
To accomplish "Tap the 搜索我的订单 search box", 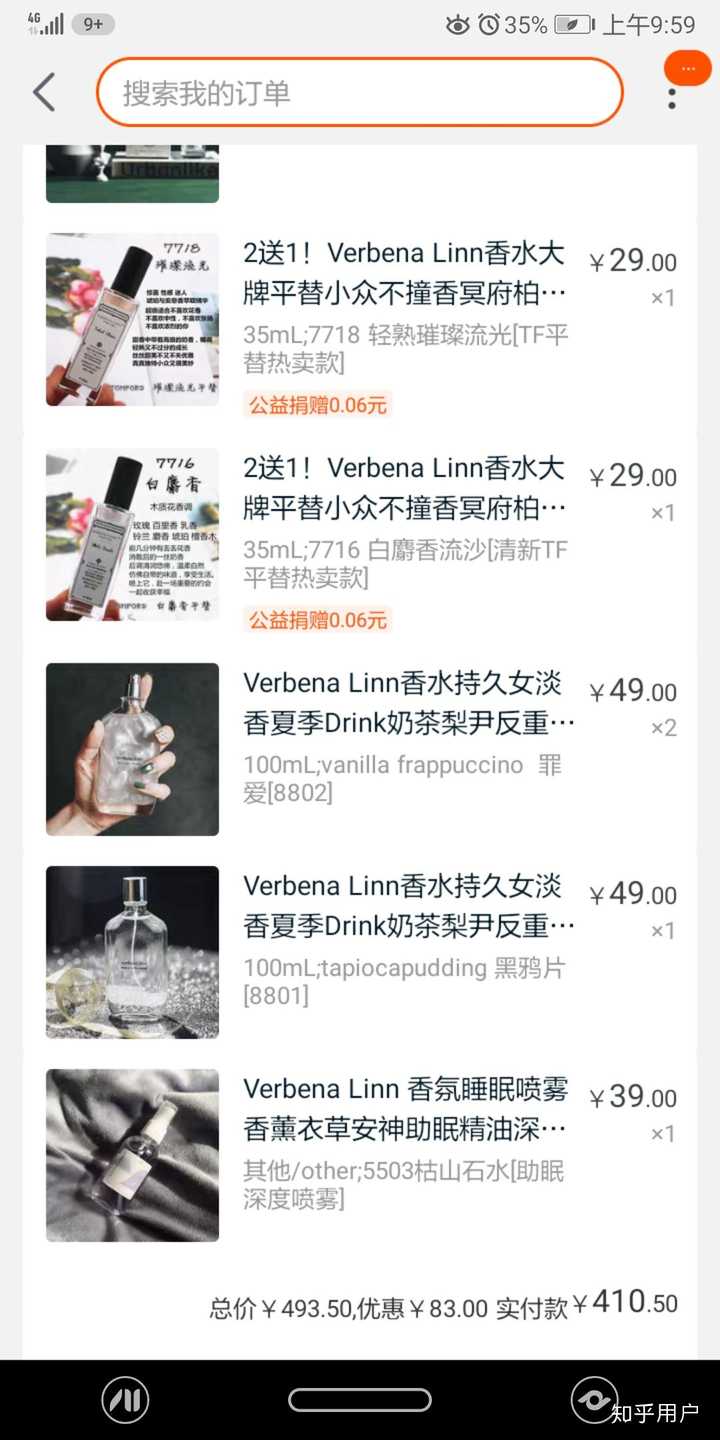I will [360, 93].
